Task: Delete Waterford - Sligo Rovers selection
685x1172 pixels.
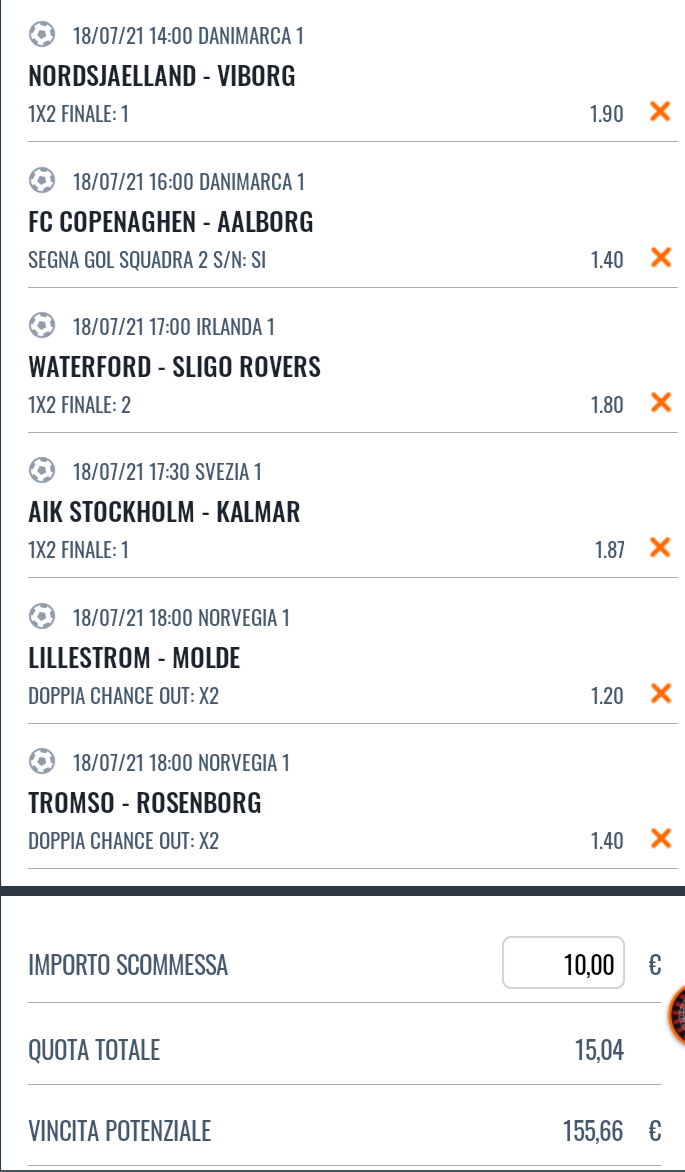Action: (x=660, y=403)
